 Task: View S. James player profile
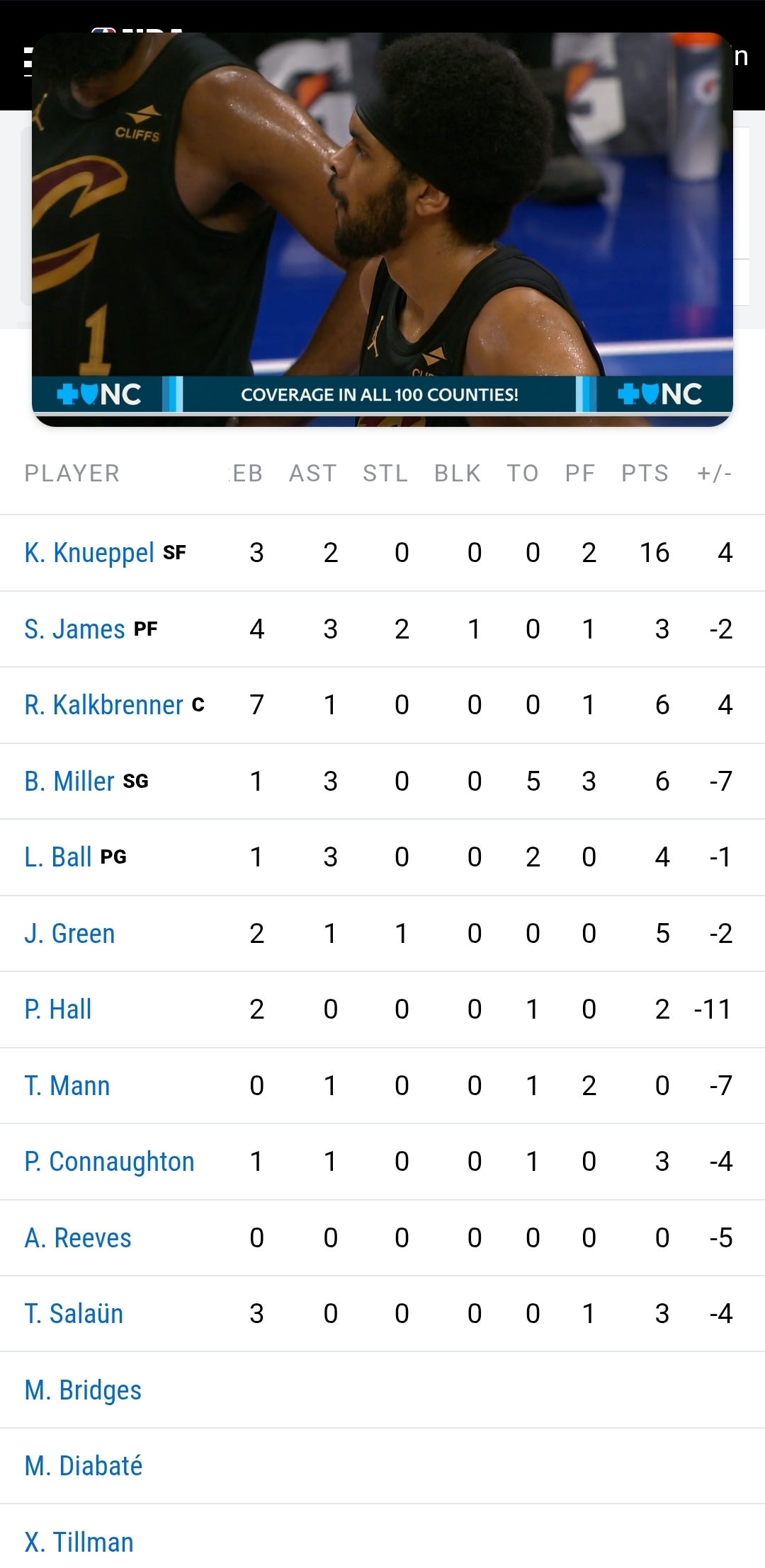coord(74,629)
